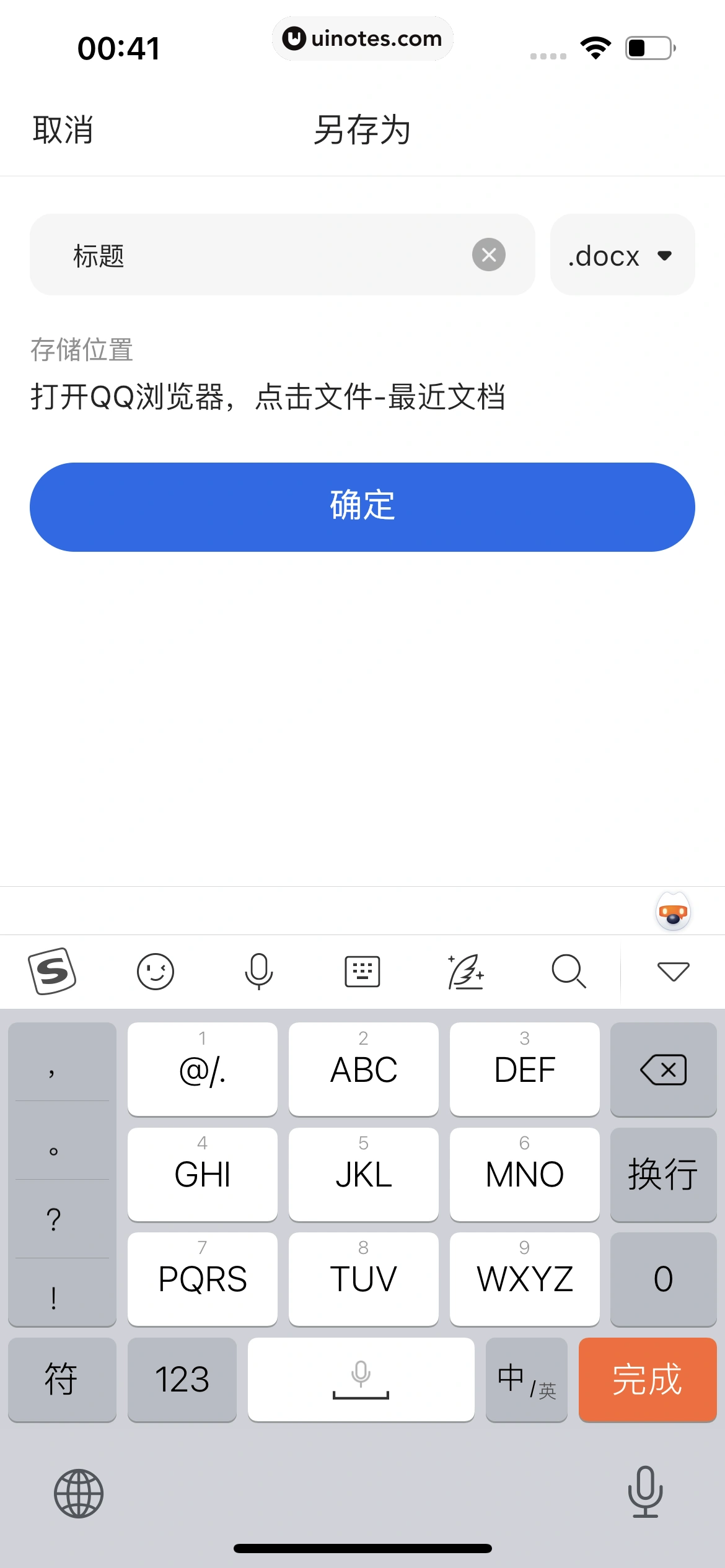Tap the globe to switch keyboards
The image size is (725, 1568).
[x=79, y=1493]
